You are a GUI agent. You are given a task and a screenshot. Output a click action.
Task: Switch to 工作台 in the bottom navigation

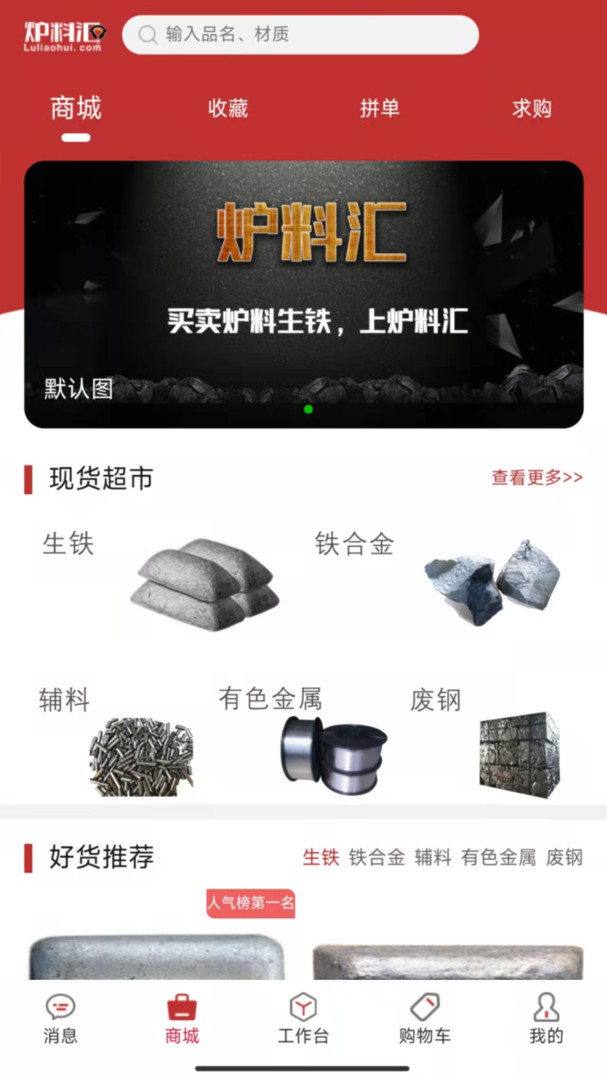point(303,1018)
